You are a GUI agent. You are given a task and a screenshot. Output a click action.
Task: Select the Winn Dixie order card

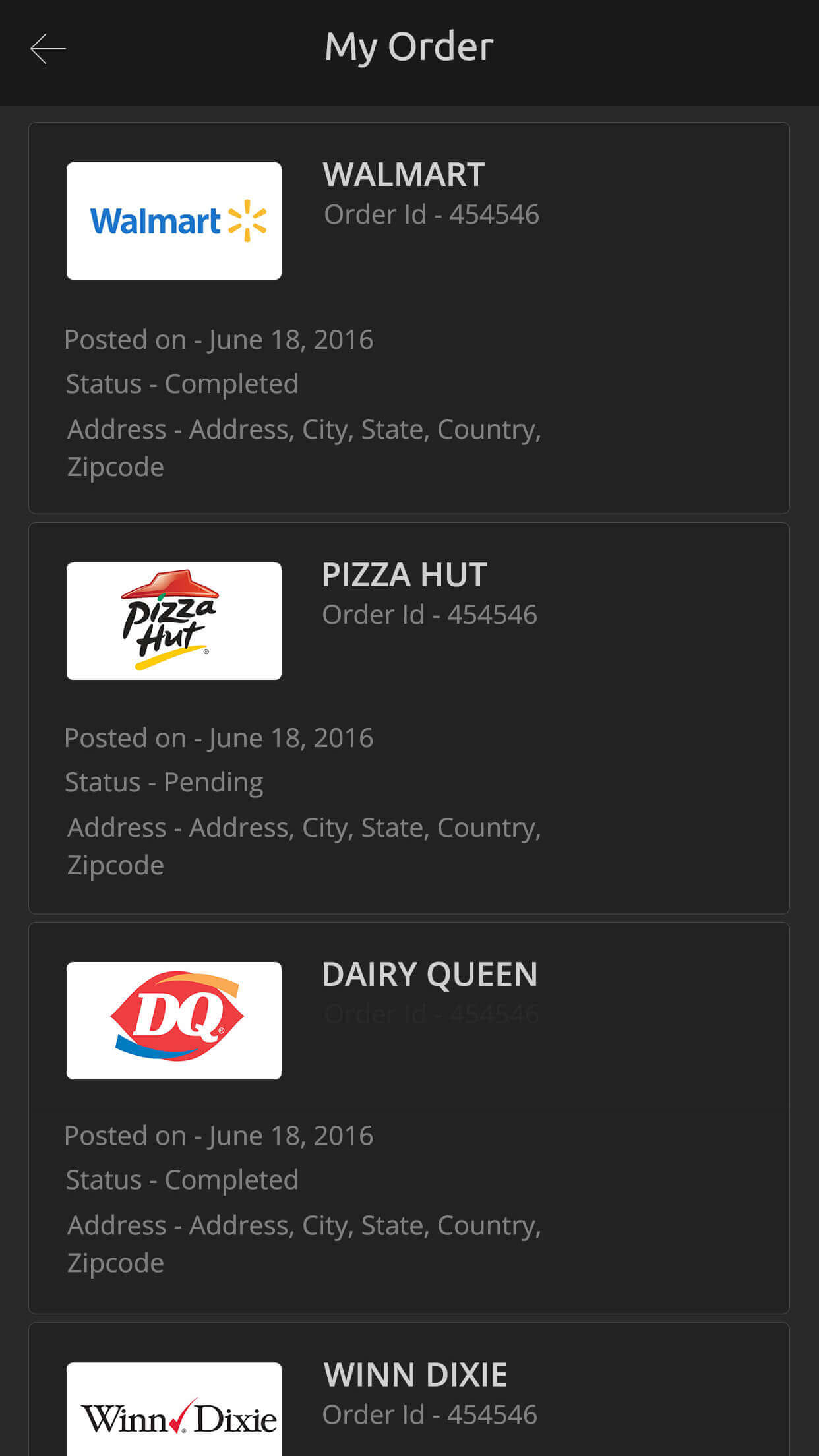pyautogui.click(x=409, y=1389)
